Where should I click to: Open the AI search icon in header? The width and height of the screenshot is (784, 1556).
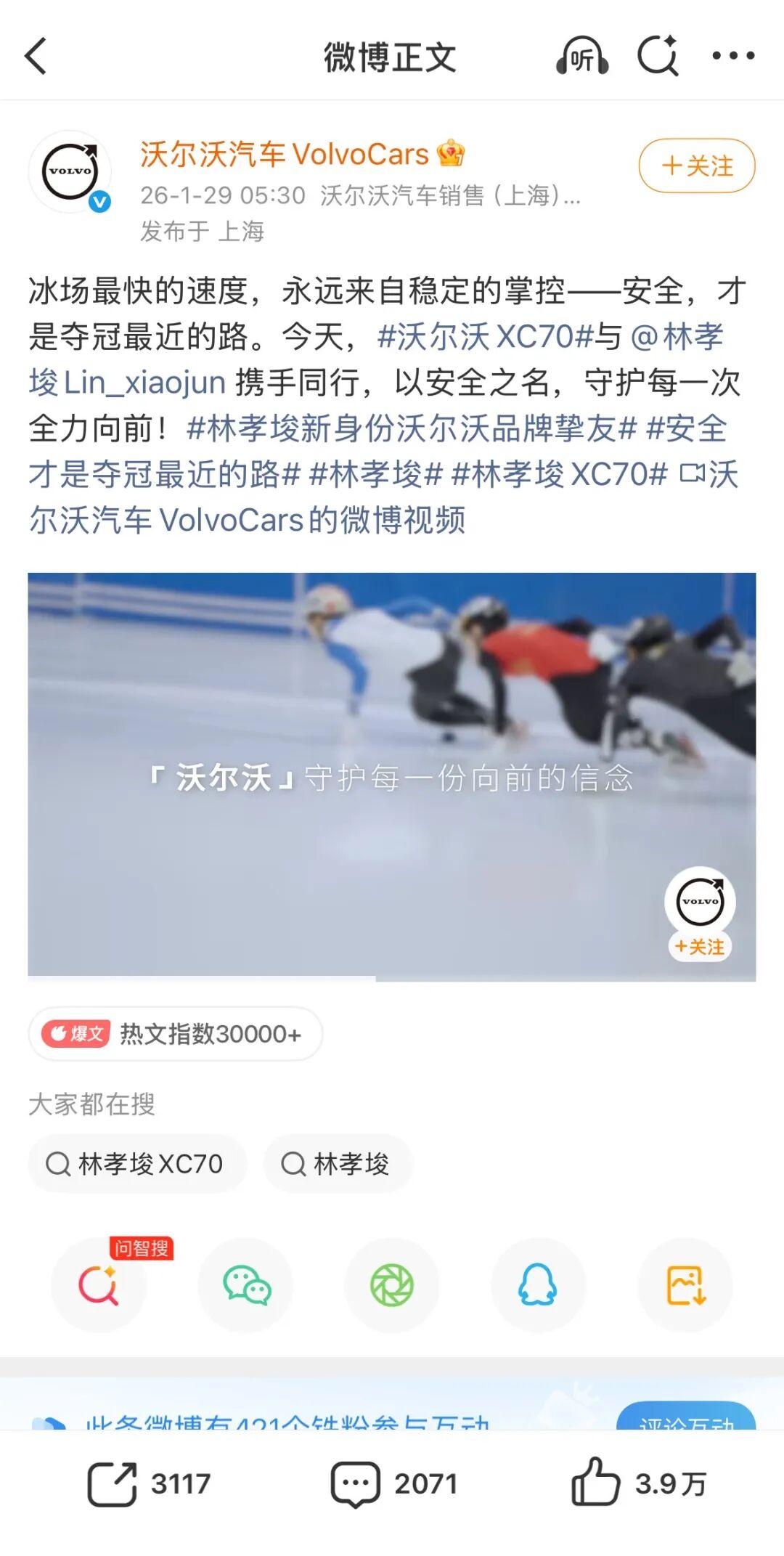coord(658,56)
